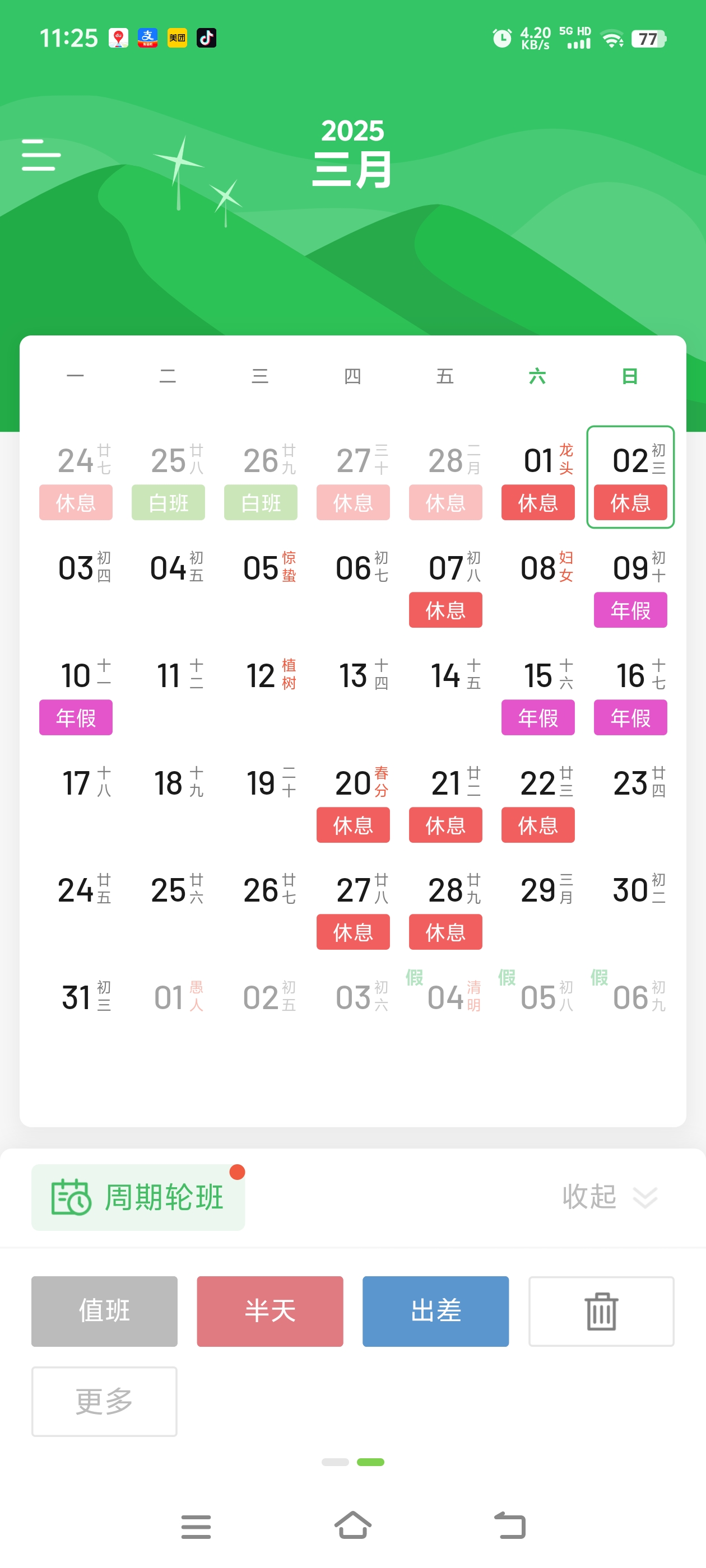This screenshot has width=706, height=1568.
Task: Select March 12 植树 date cell
Action: click(x=260, y=695)
